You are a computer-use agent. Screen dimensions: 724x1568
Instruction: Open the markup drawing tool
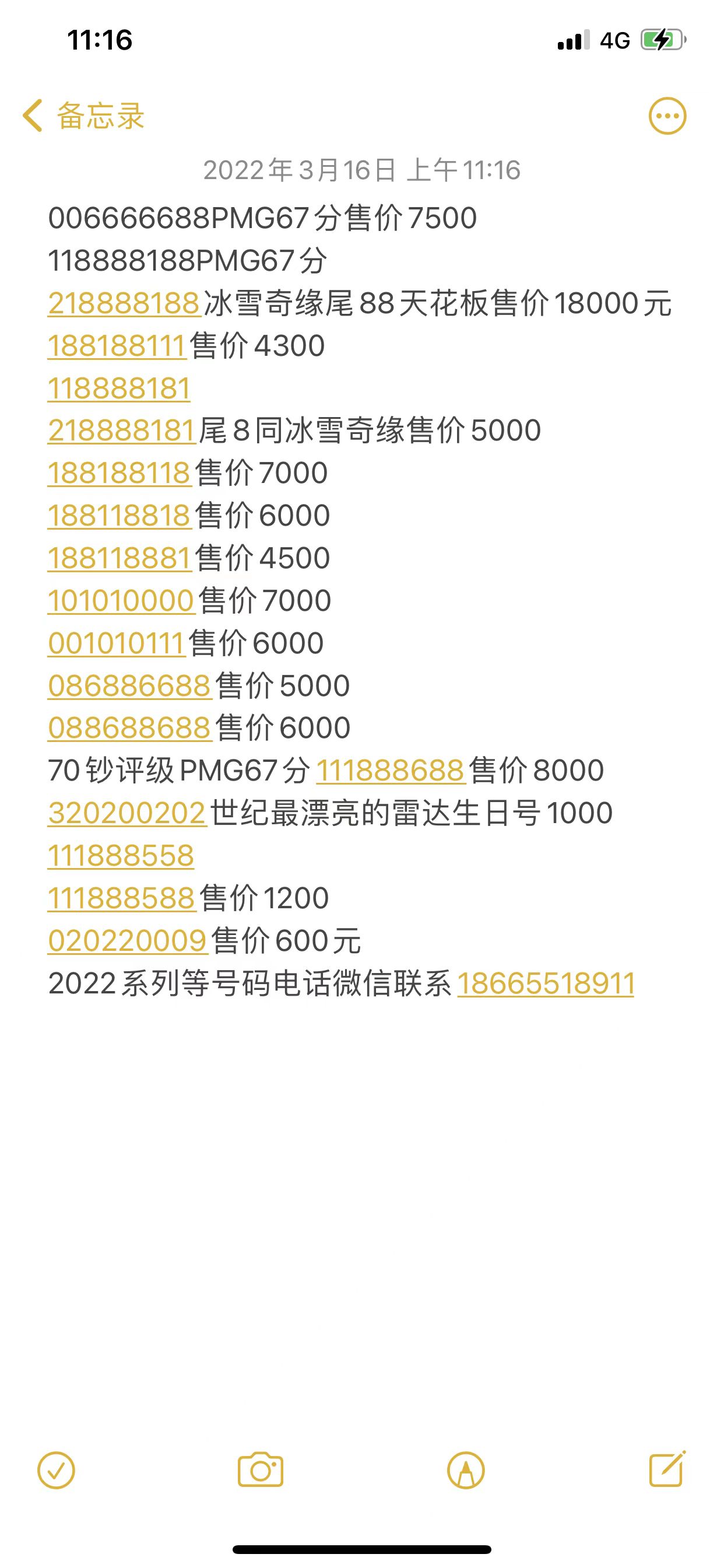pyautogui.click(x=466, y=1471)
